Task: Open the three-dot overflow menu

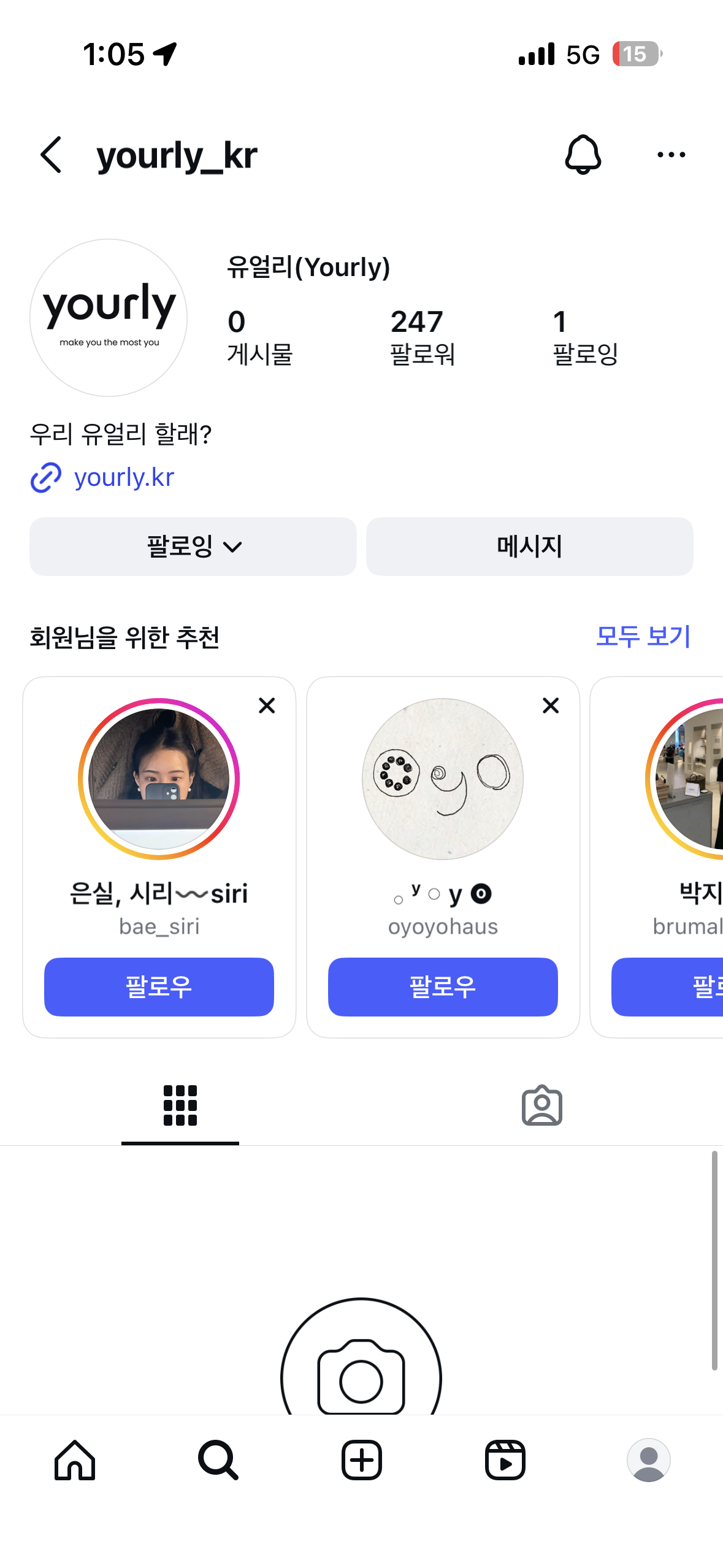Action: coord(671,155)
